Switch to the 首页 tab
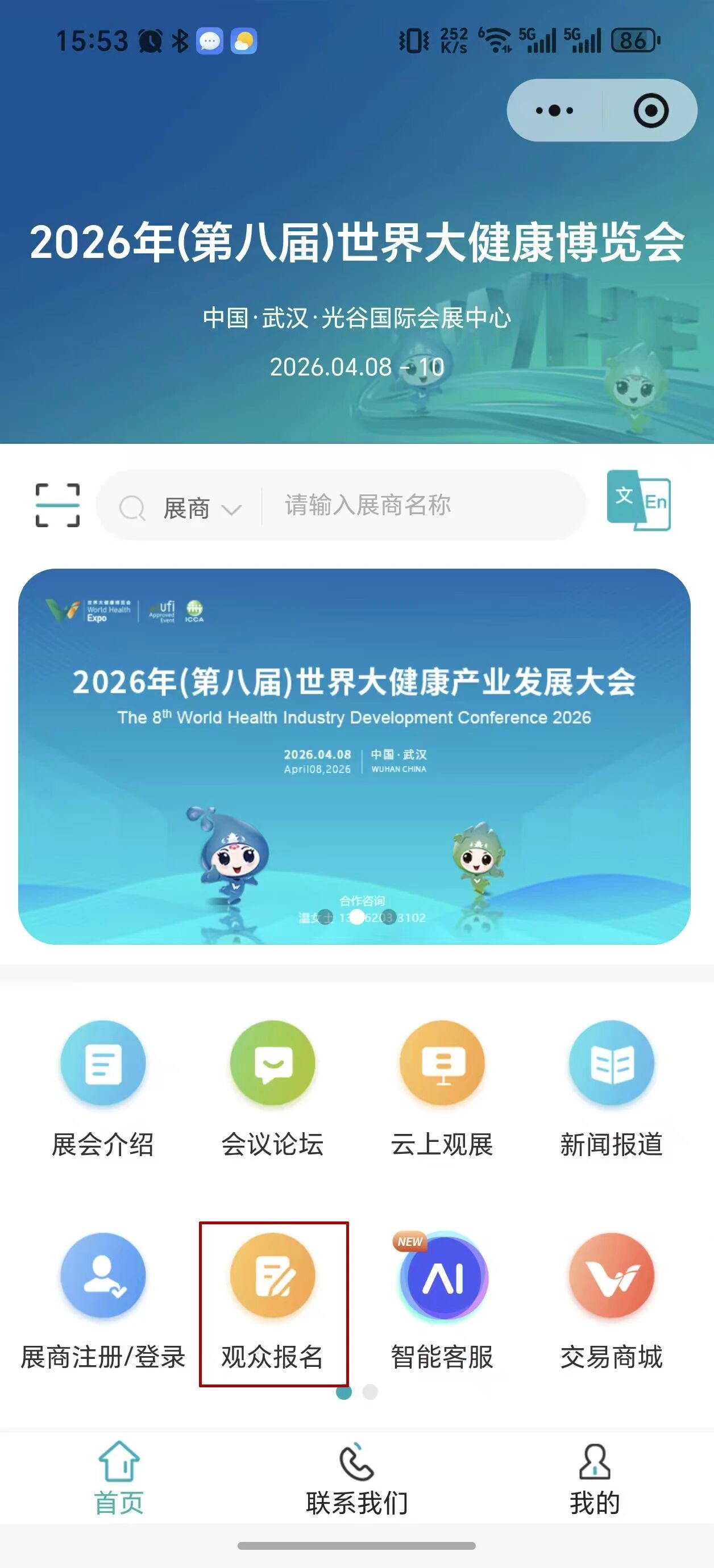Image resolution: width=714 pixels, height=1568 pixels. tap(119, 1477)
